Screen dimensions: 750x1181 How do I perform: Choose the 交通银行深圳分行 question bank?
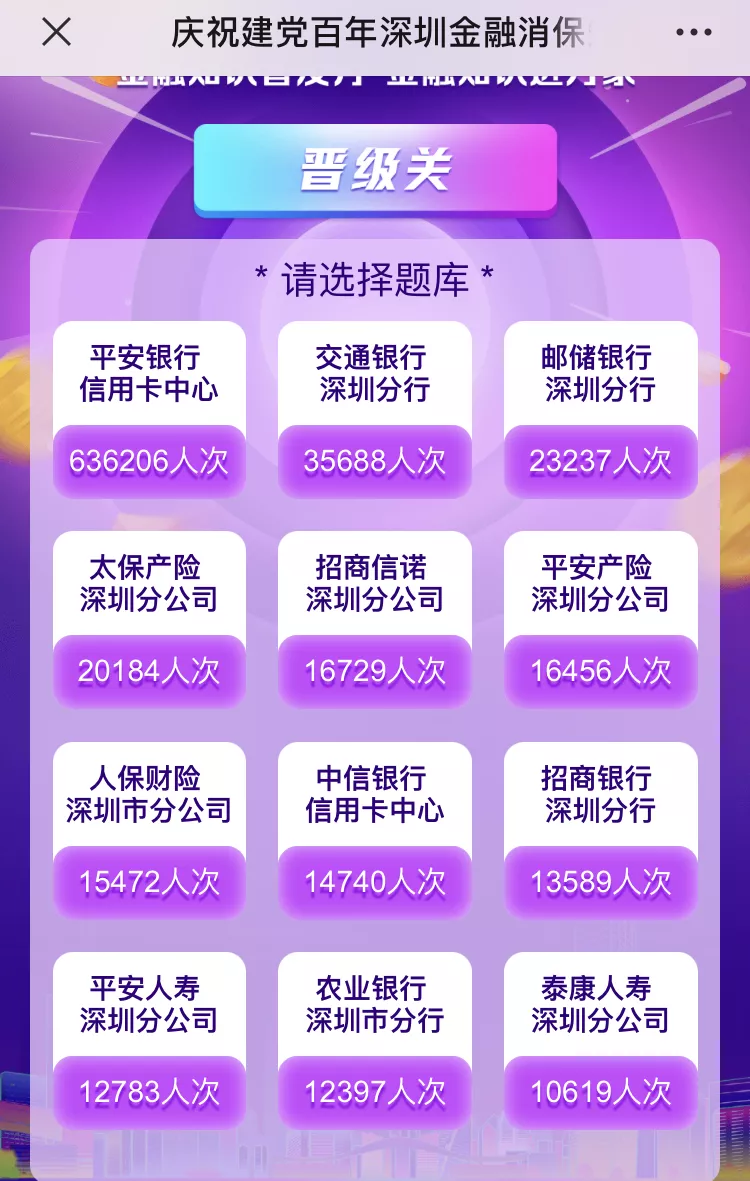374,409
